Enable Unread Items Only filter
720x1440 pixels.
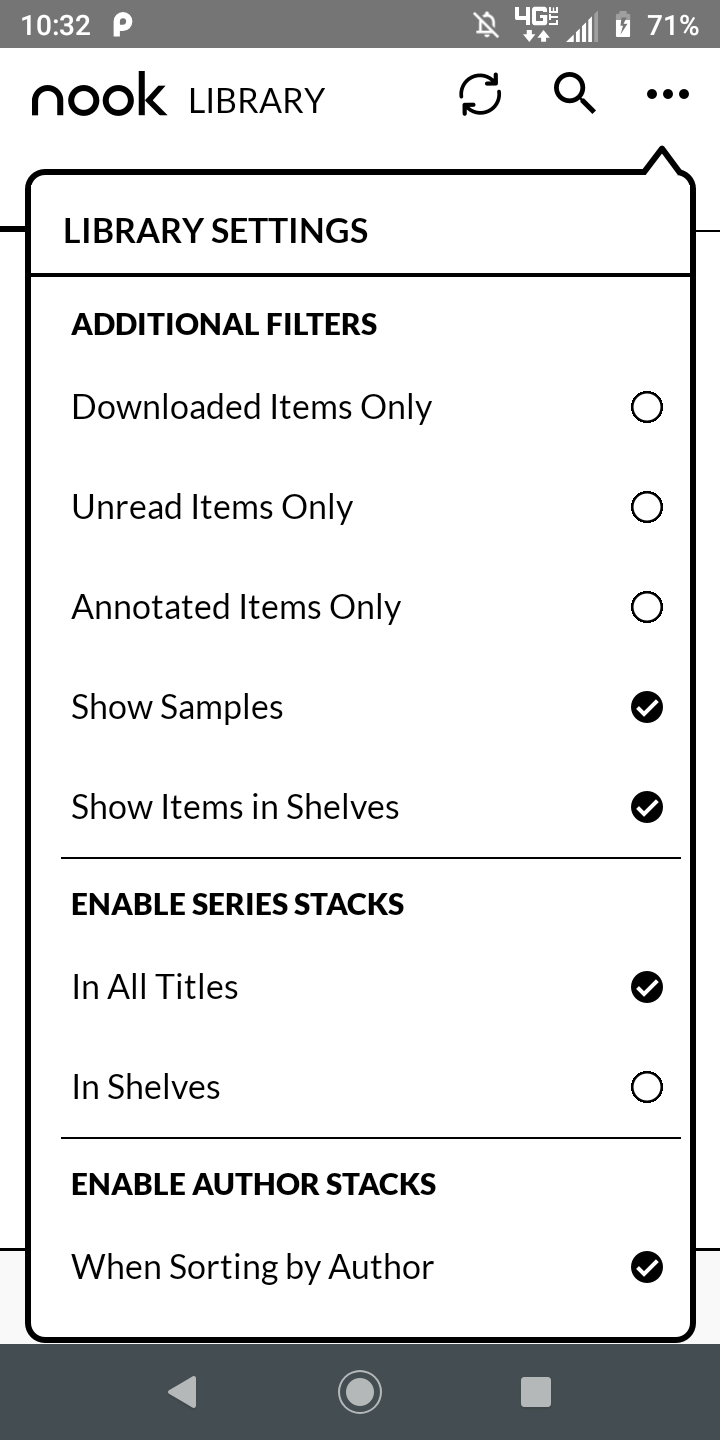(646, 507)
